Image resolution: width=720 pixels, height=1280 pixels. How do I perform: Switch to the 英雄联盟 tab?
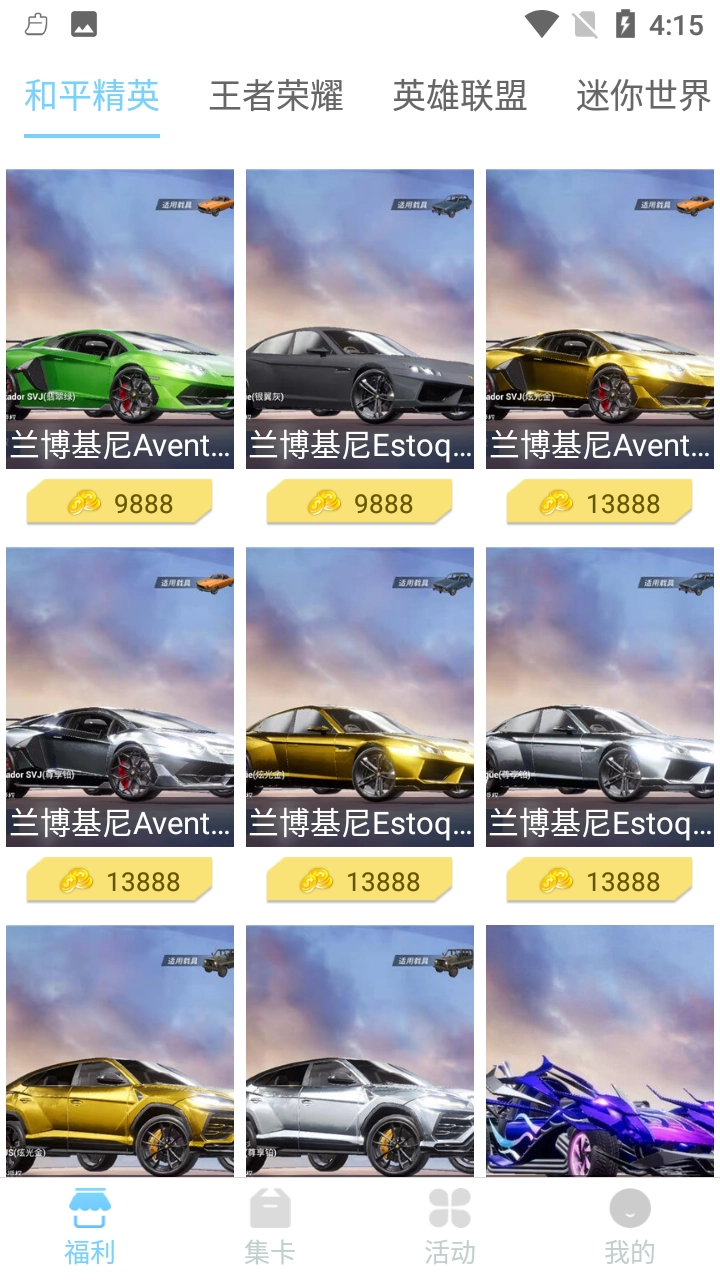tap(458, 96)
